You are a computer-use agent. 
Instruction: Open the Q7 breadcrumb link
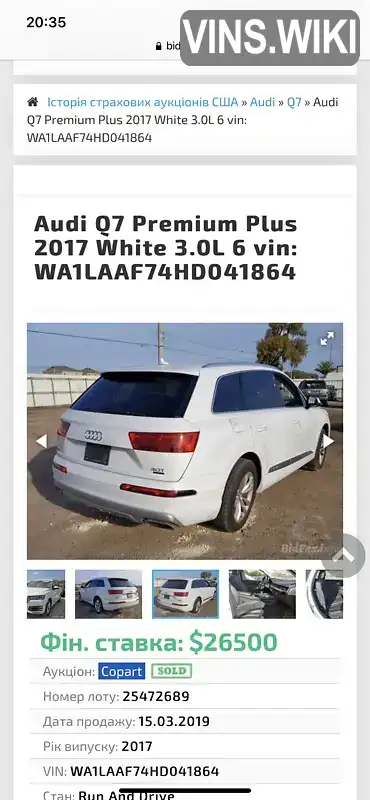(x=294, y=102)
